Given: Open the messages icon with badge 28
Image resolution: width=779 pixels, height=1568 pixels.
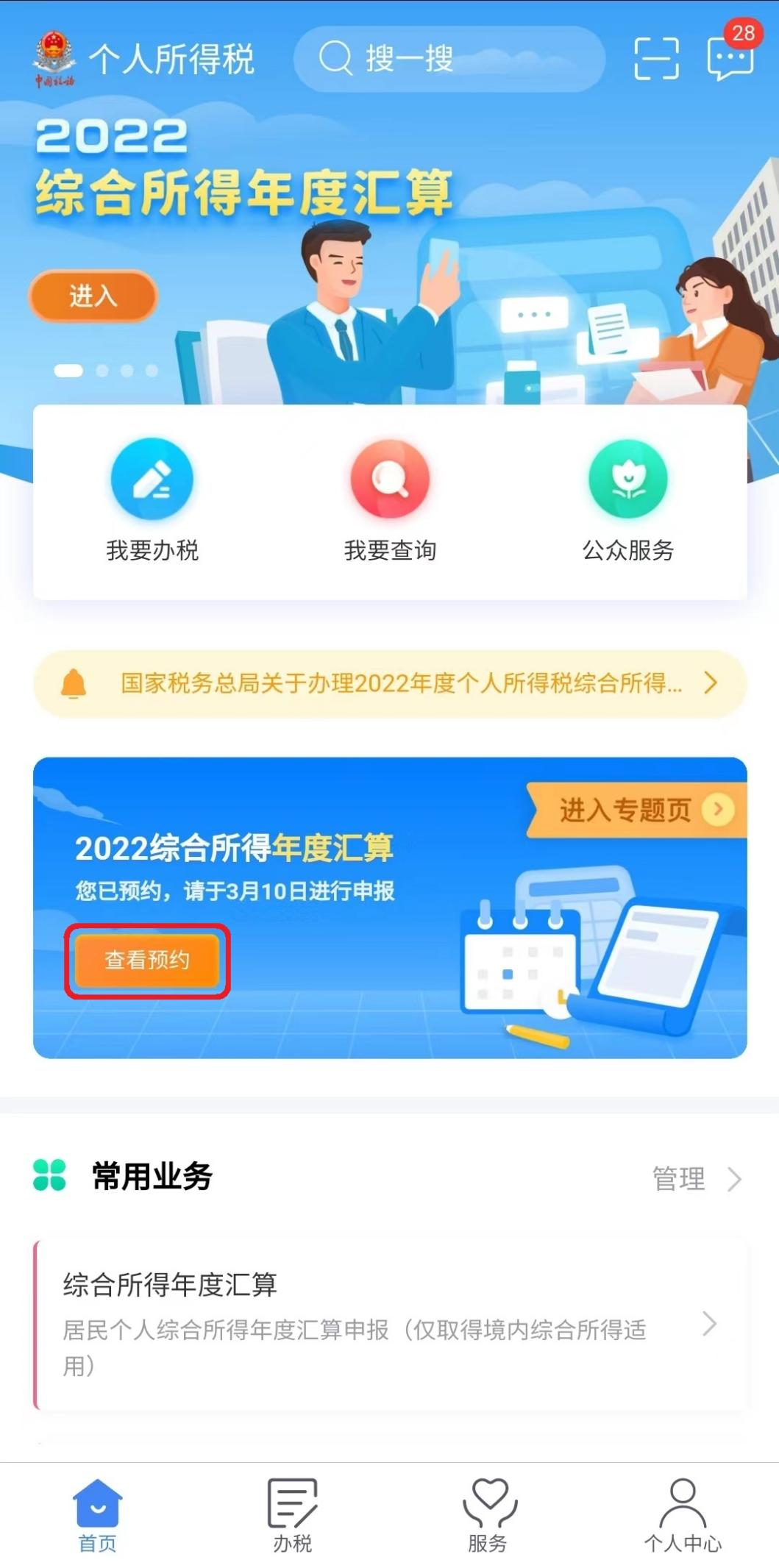Looking at the screenshot, I should [x=730, y=53].
